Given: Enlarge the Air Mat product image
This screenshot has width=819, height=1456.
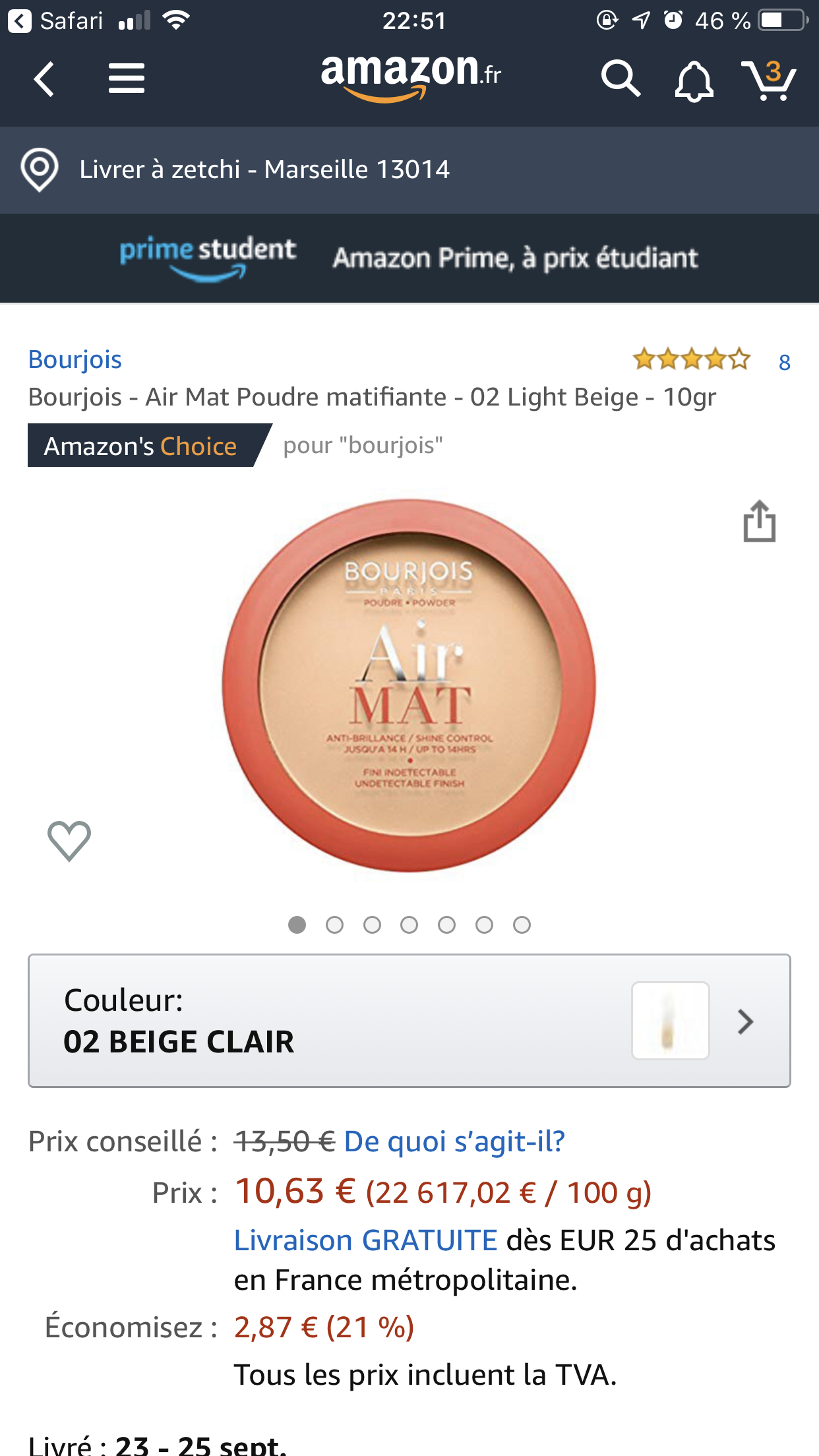Looking at the screenshot, I should (409, 686).
